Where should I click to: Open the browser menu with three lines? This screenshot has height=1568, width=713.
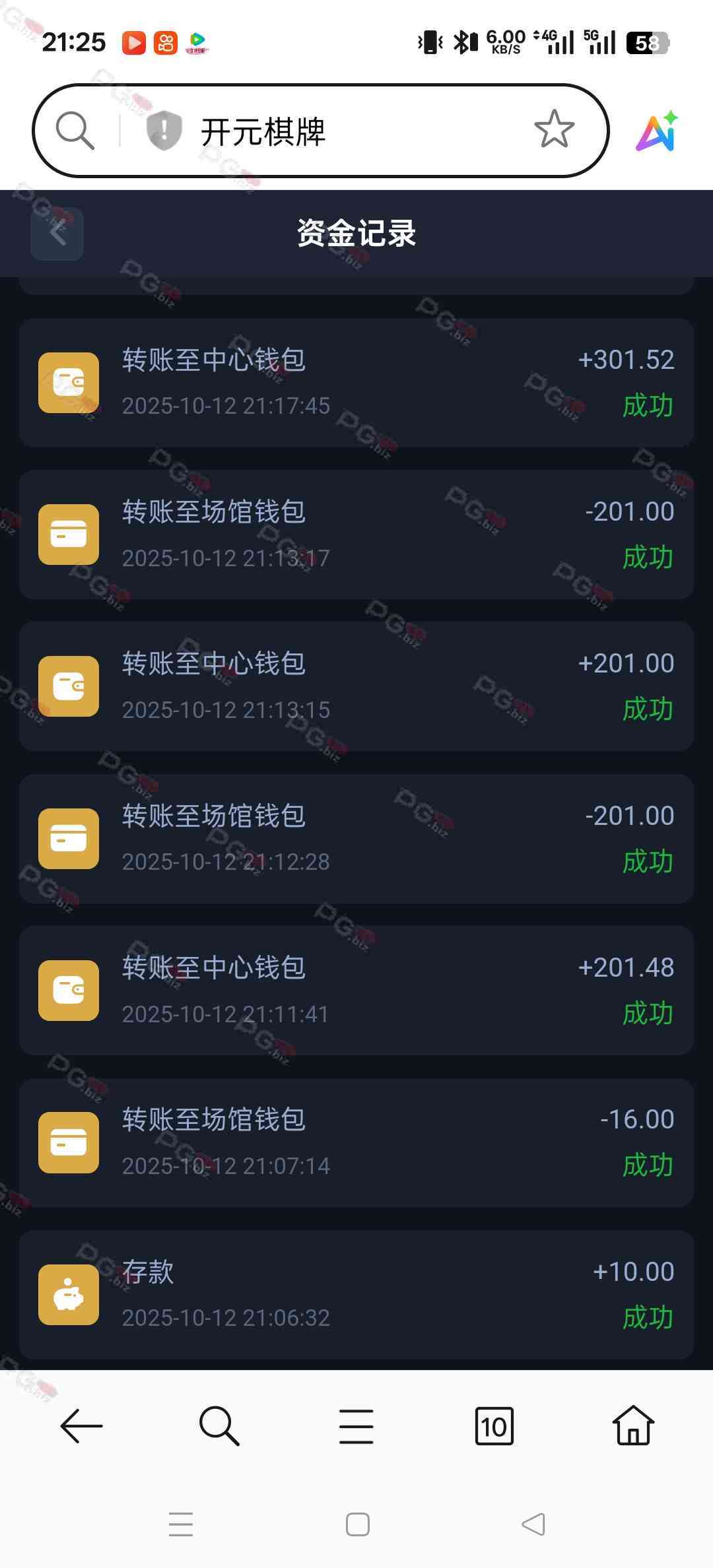pos(356,1426)
